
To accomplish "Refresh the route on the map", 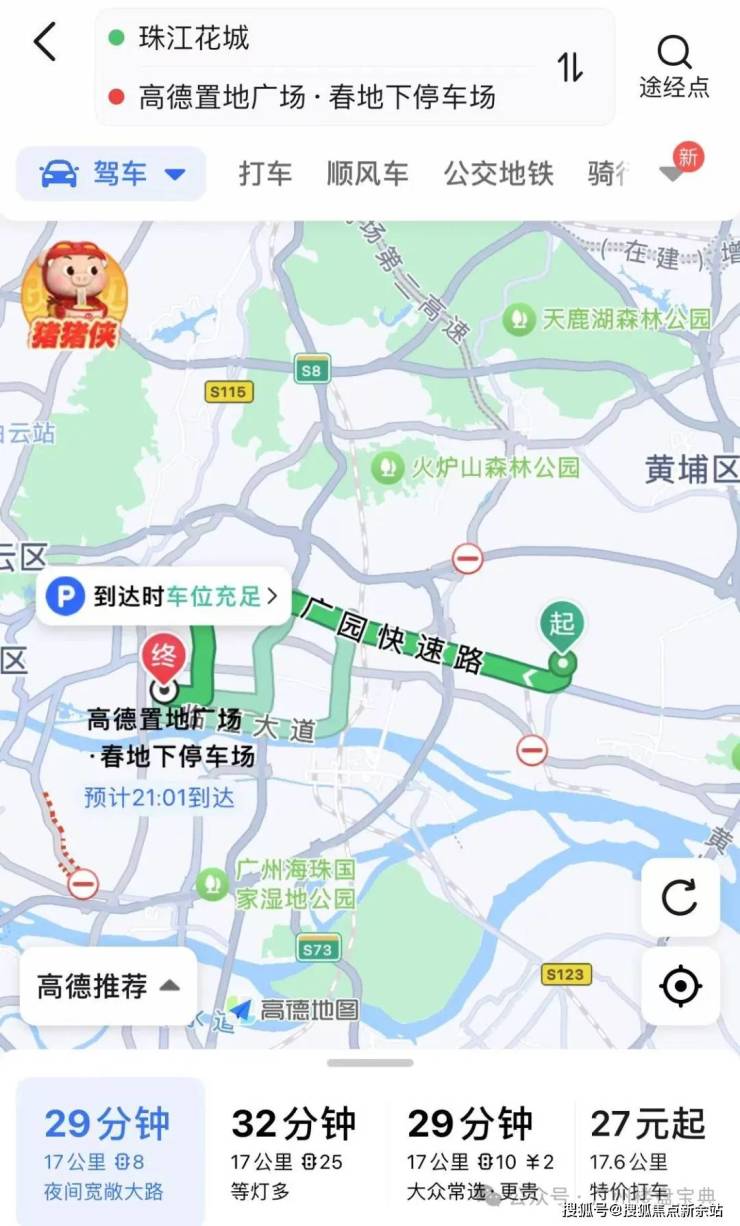I will tap(680, 897).
